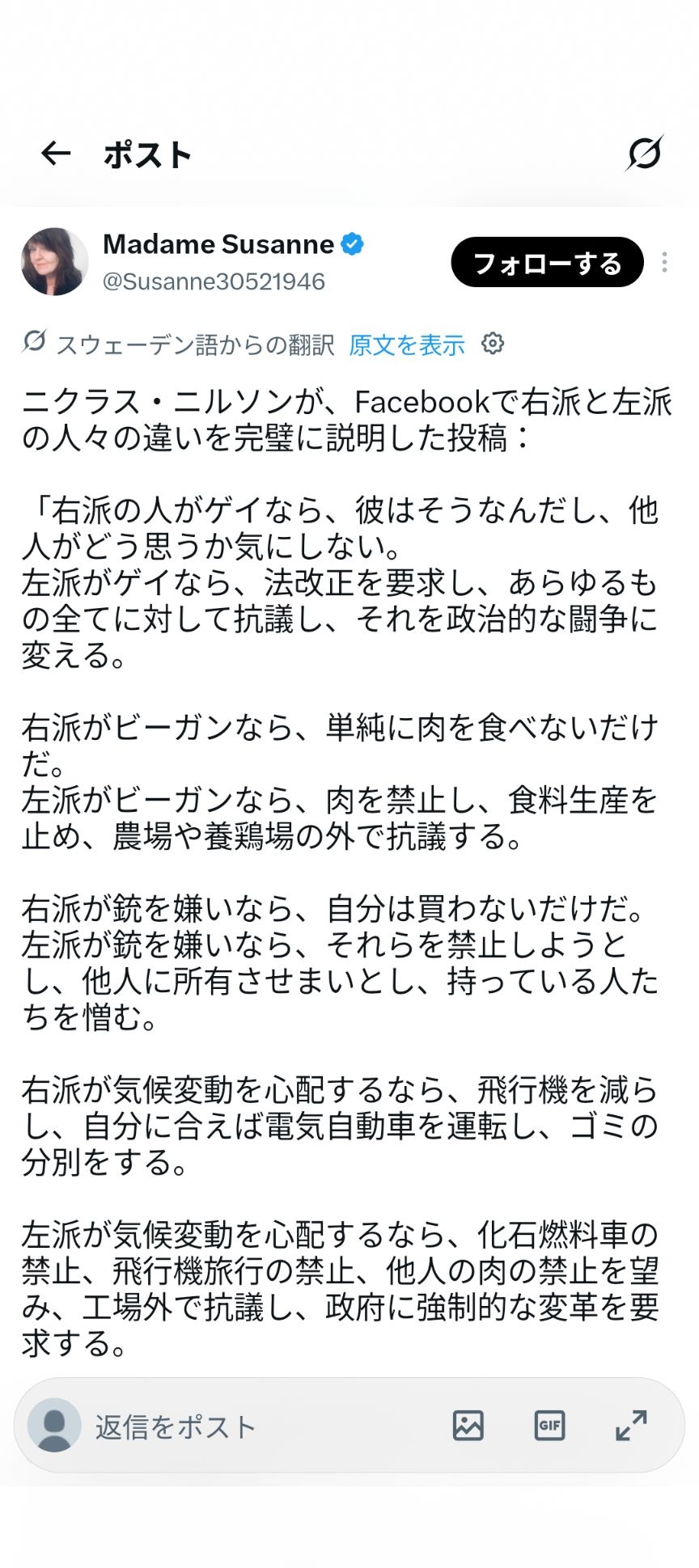Viewport: 699px width, 1568px height.
Task: Open the post overflow menu
Action: 664,262
